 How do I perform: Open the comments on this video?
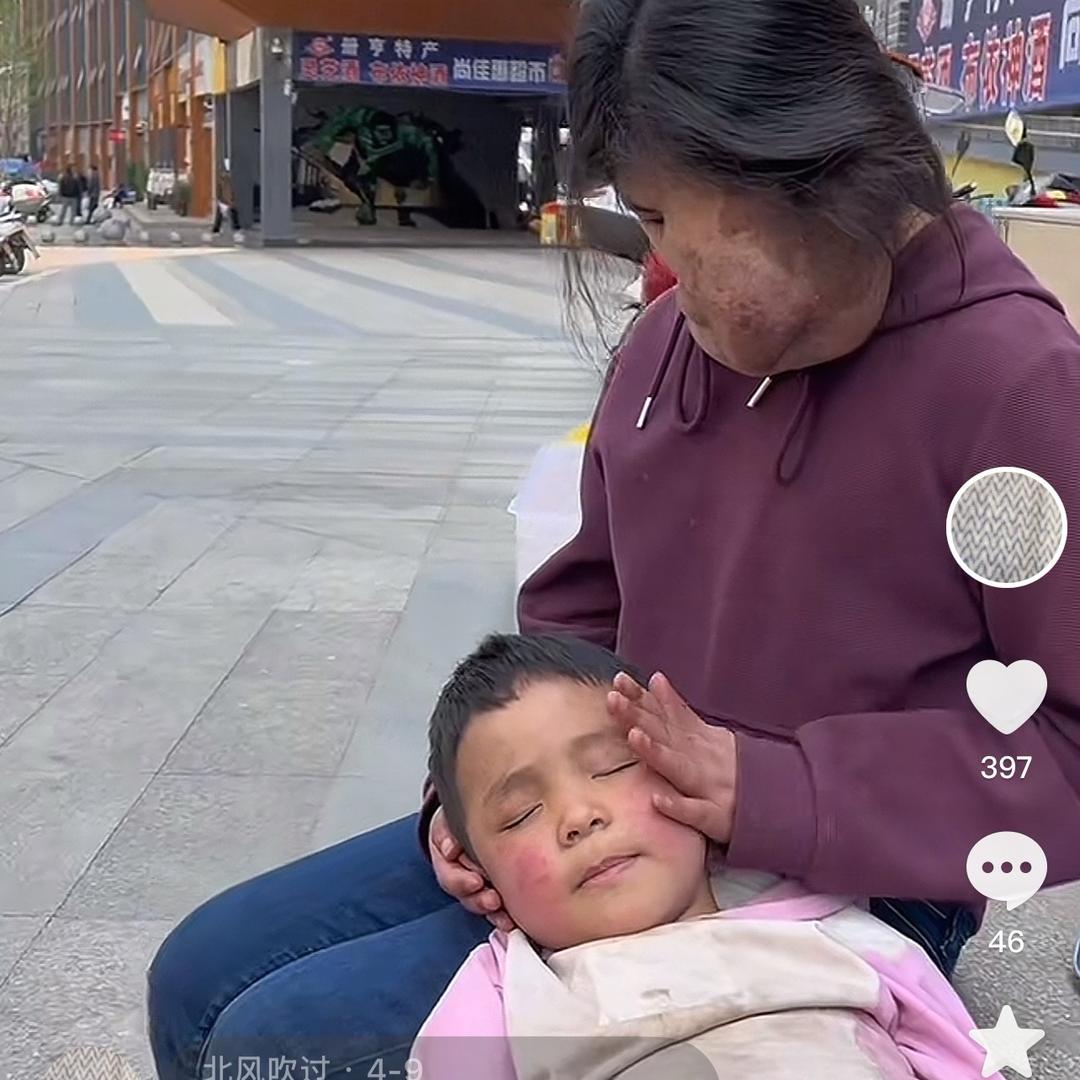pyautogui.click(x=1006, y=869)
